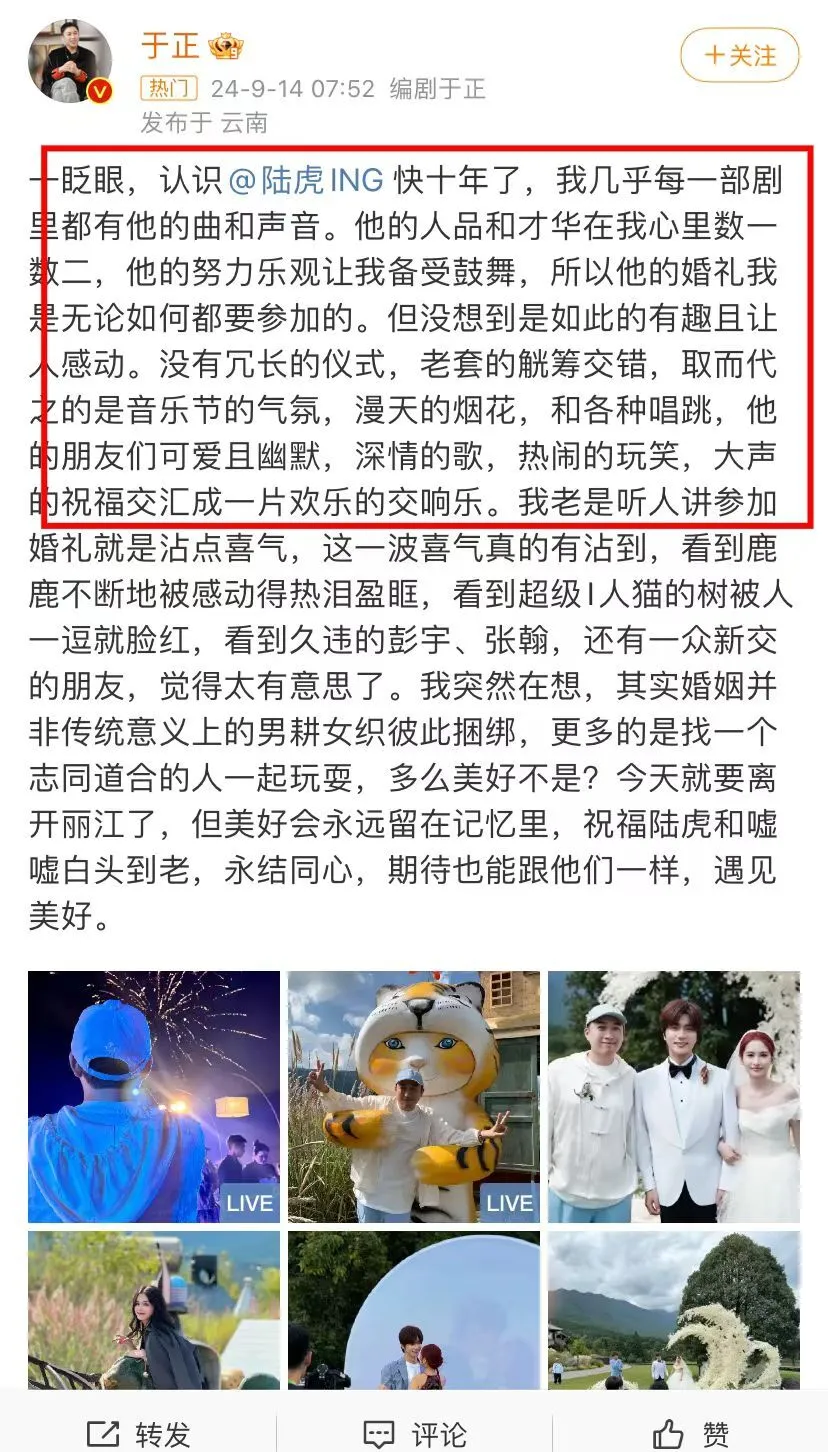Follow 于正 with the 关注 button
Image resolution: width=828 pixels, height=1452 pixels.
740,55
